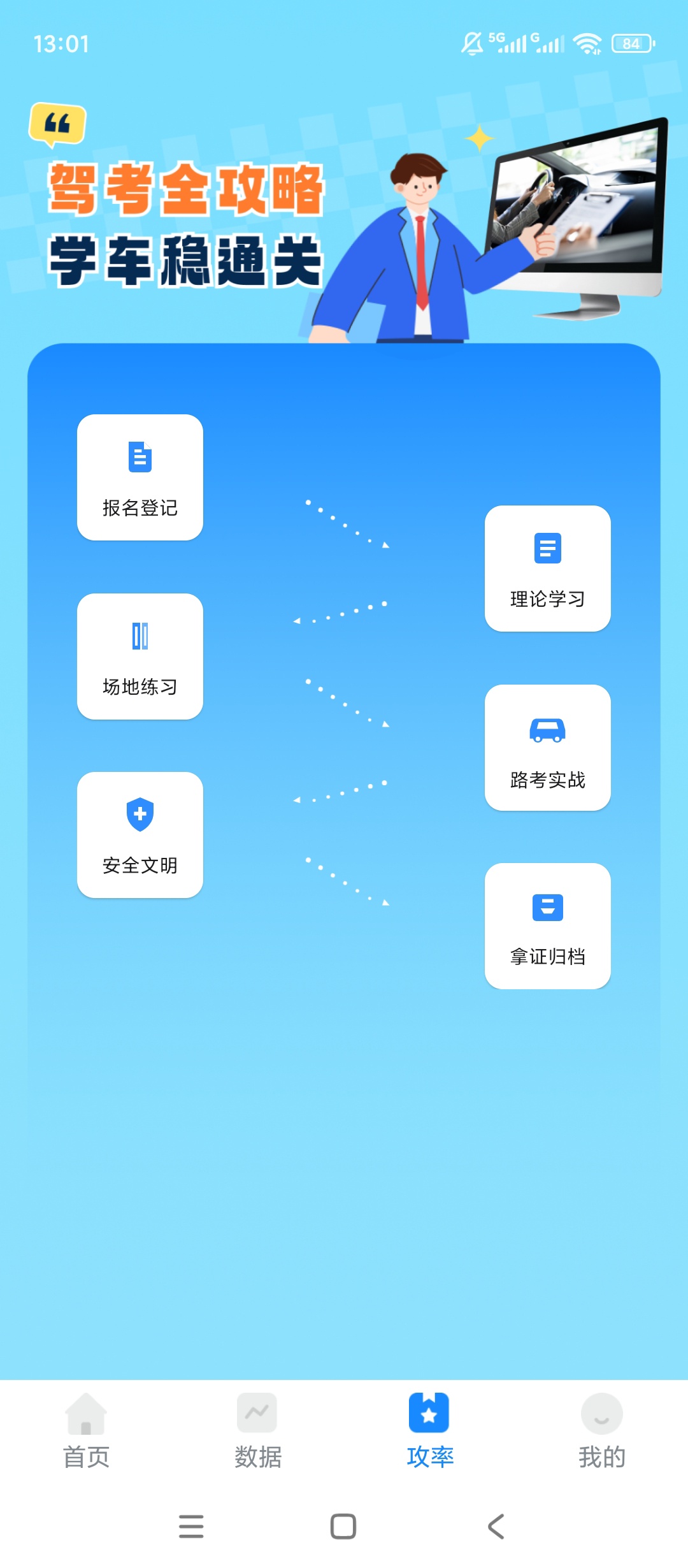Tap the system back button

coord(496,1527)
